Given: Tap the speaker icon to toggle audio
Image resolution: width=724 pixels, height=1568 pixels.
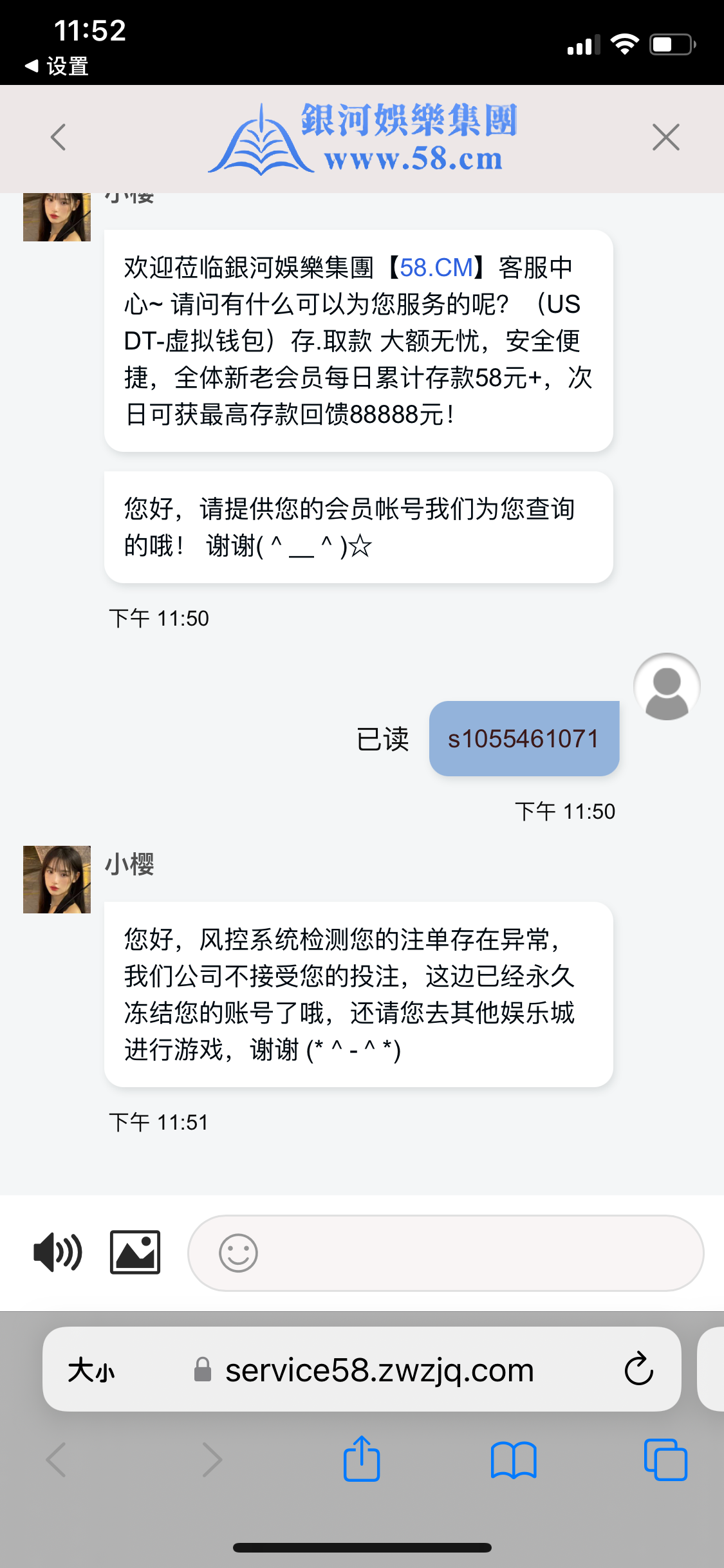Looking at the screenshot, I should 57,1251.
